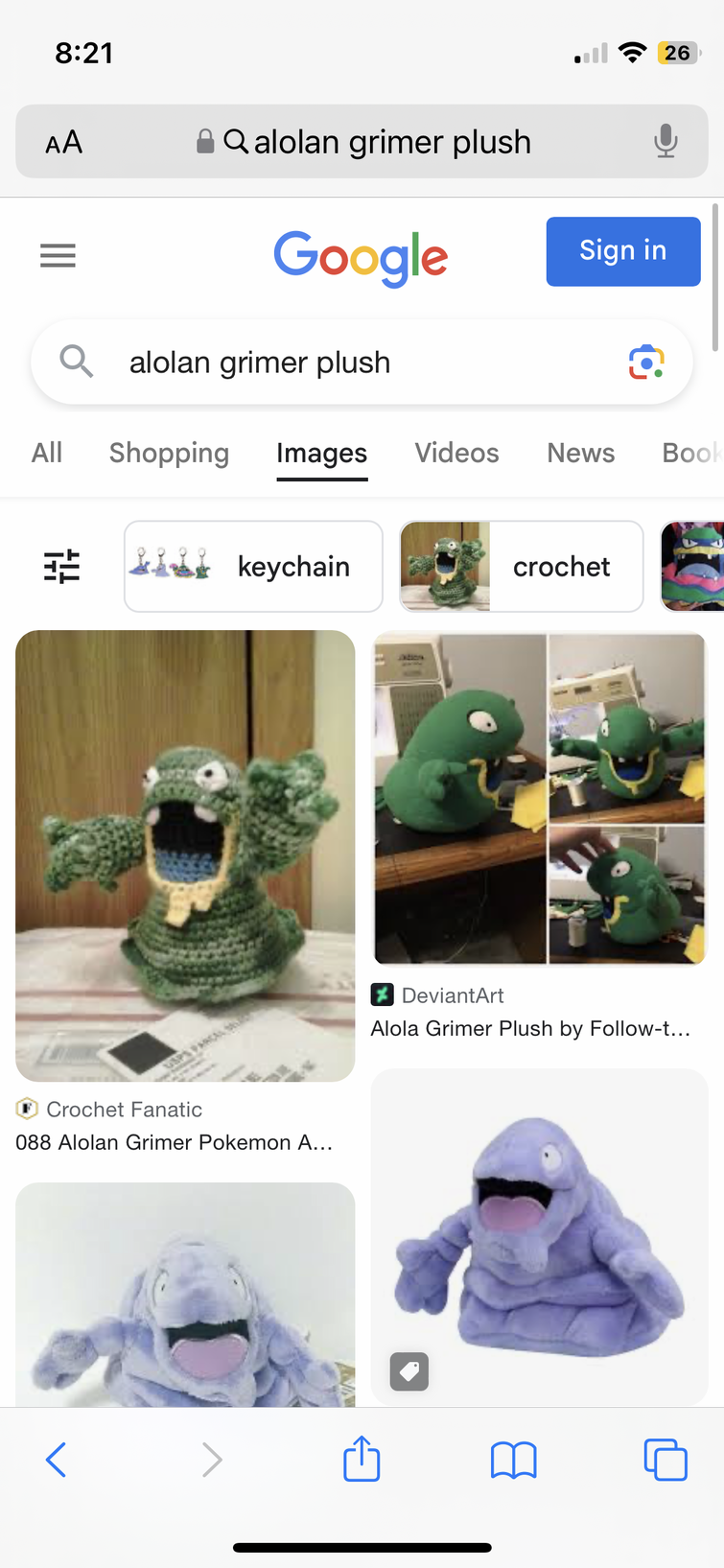Open Safari's text size AA menu
This screenshot has height=1568, width=724.
point(63,143)
